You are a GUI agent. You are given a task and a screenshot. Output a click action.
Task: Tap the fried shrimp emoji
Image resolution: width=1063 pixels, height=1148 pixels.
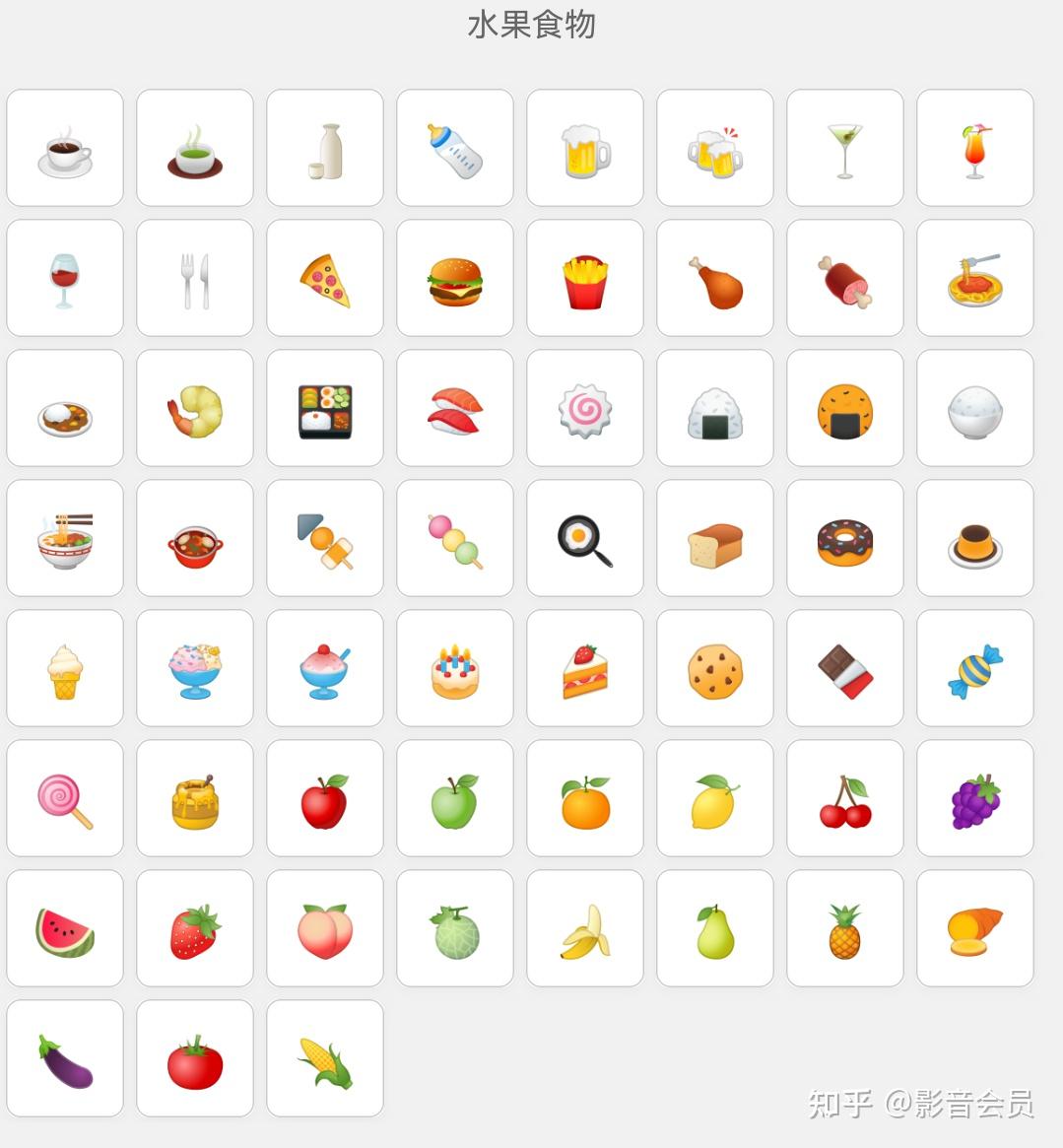pyautogui.click(x=195, y=409)
